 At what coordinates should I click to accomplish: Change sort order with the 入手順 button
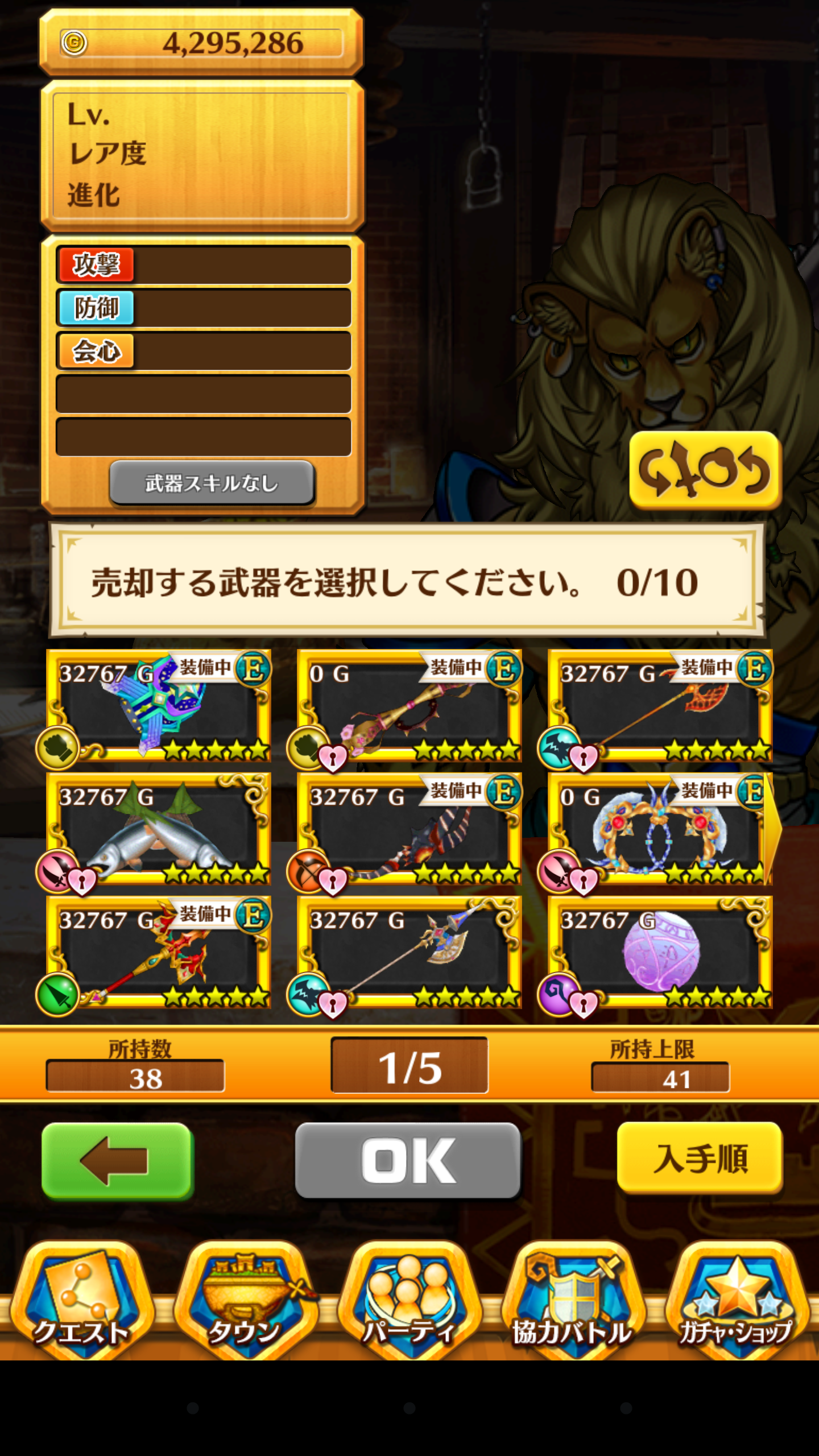[700, 1158]
